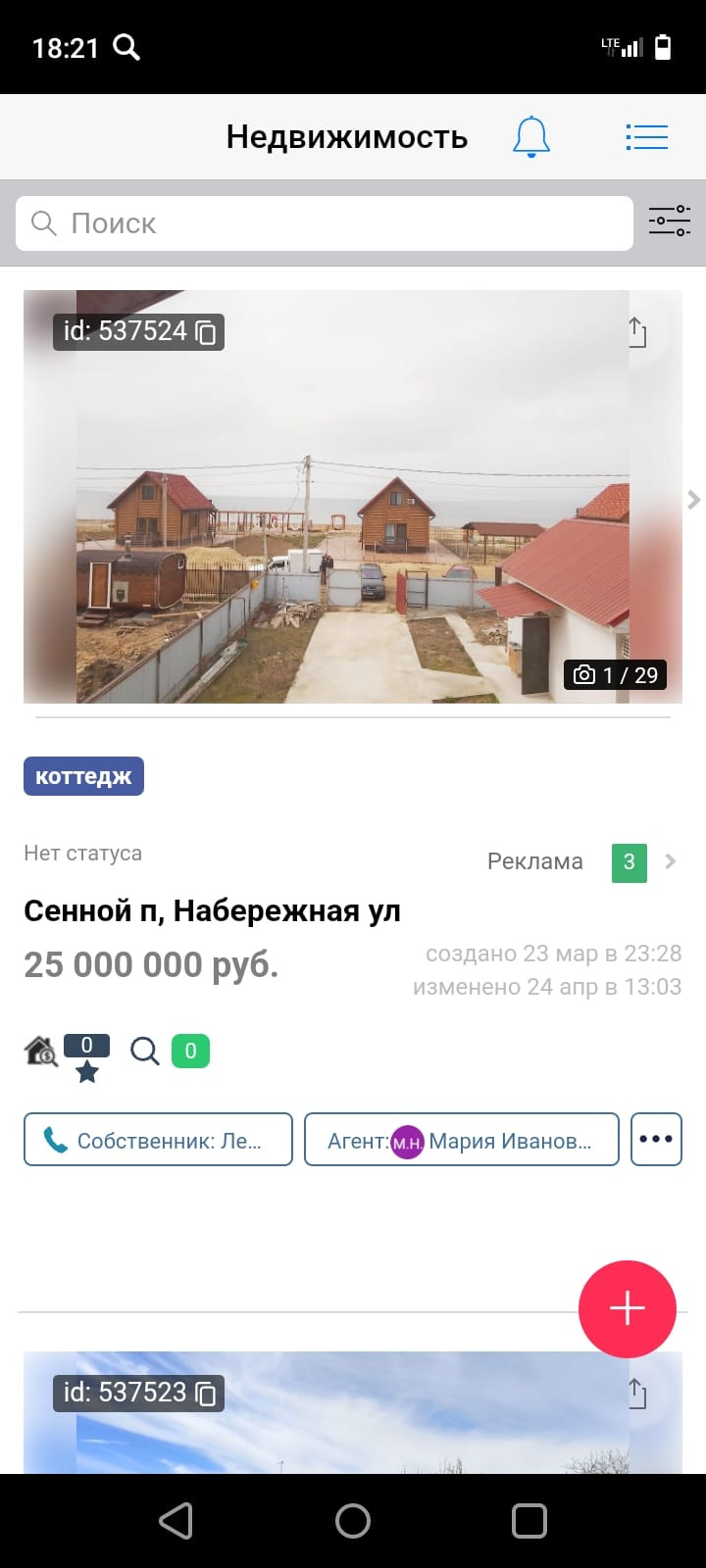
Task: Open the list menu icon
Action: pos(647,137)
